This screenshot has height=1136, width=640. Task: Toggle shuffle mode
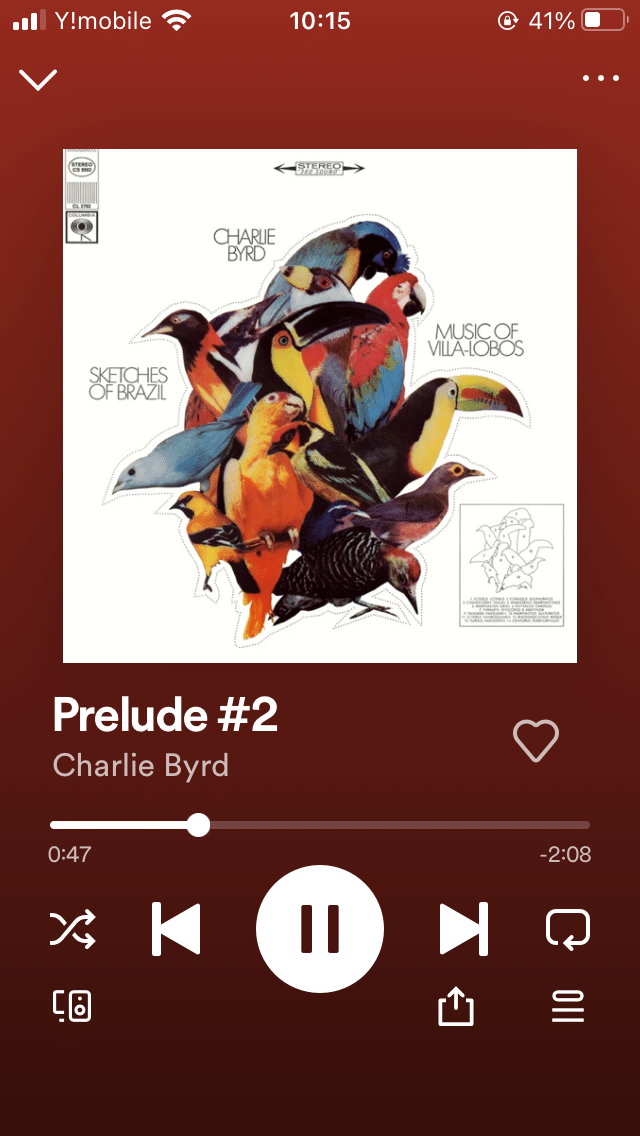point(73,928)
